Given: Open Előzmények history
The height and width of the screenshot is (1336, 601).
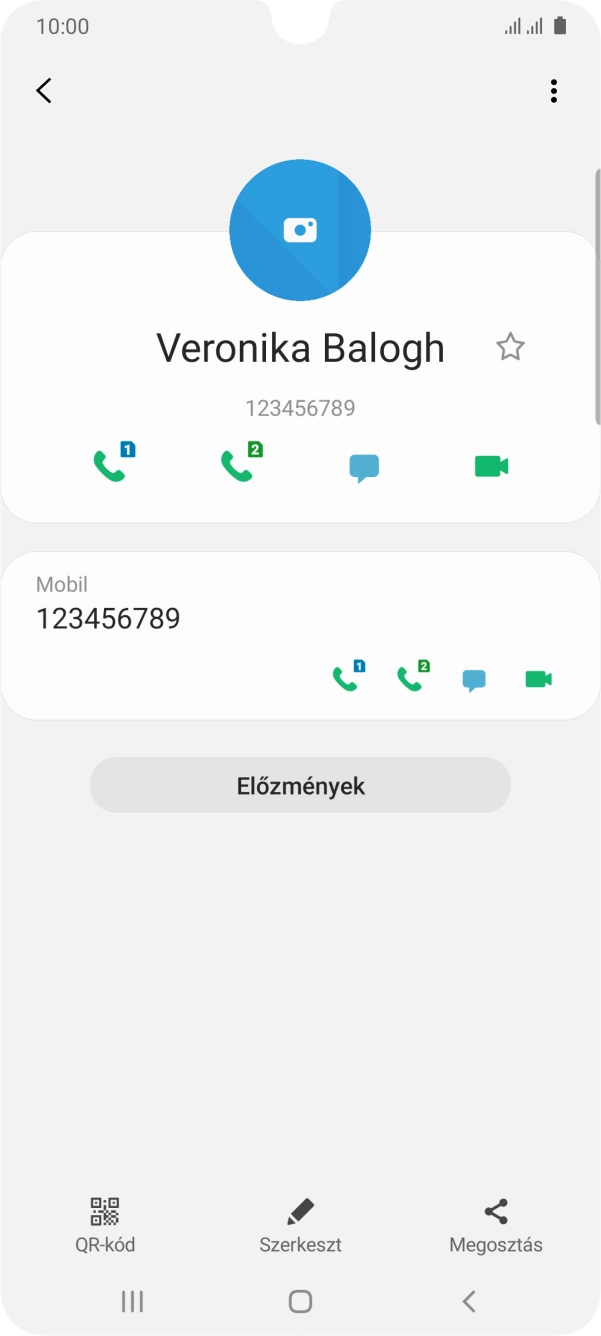Looking at the screenshot, I should [300, 785].
